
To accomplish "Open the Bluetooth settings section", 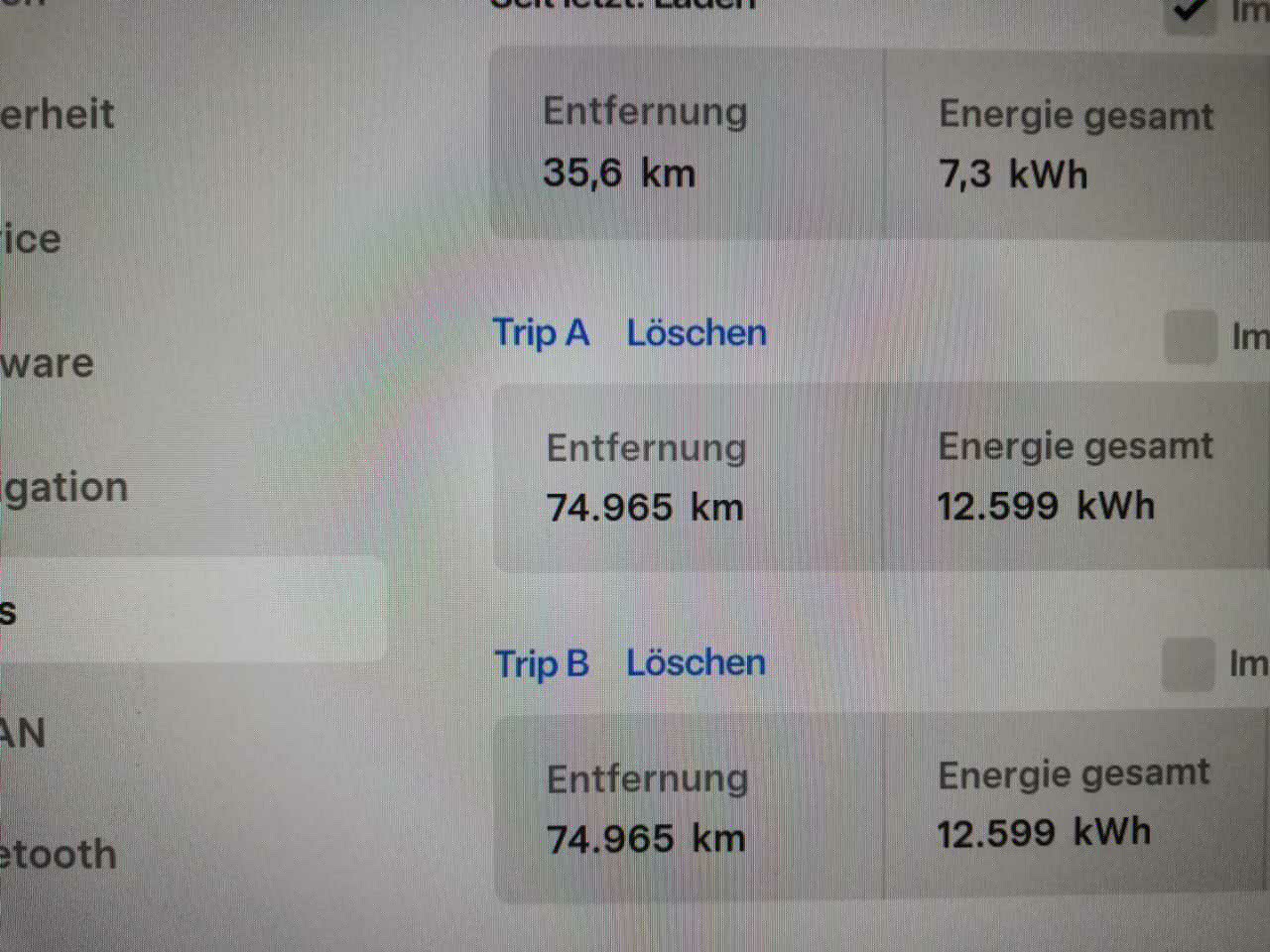I will coord(59,854).
